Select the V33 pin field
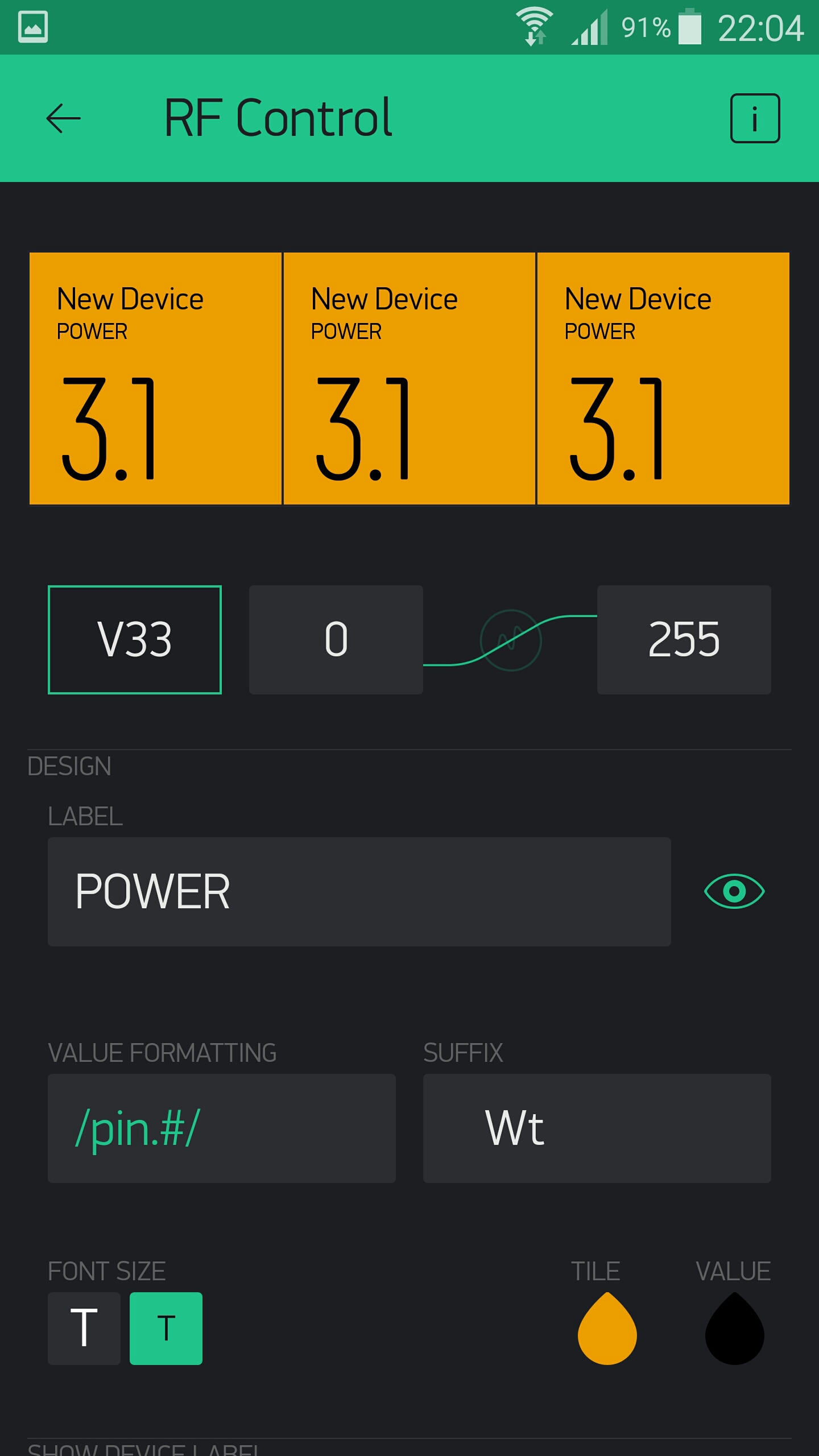The image size is (819, 1456). click(135, 640)
